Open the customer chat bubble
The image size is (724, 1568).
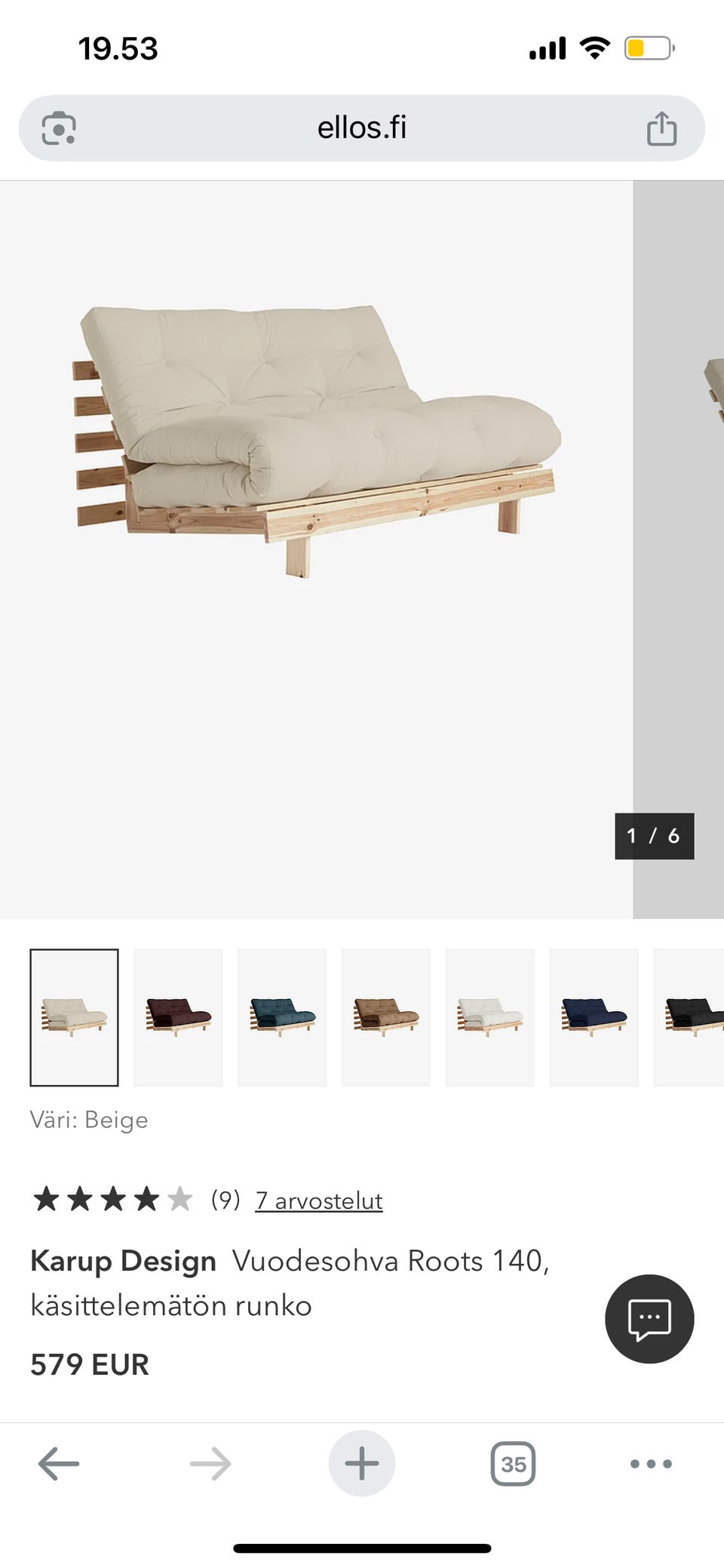(649, 1318)
